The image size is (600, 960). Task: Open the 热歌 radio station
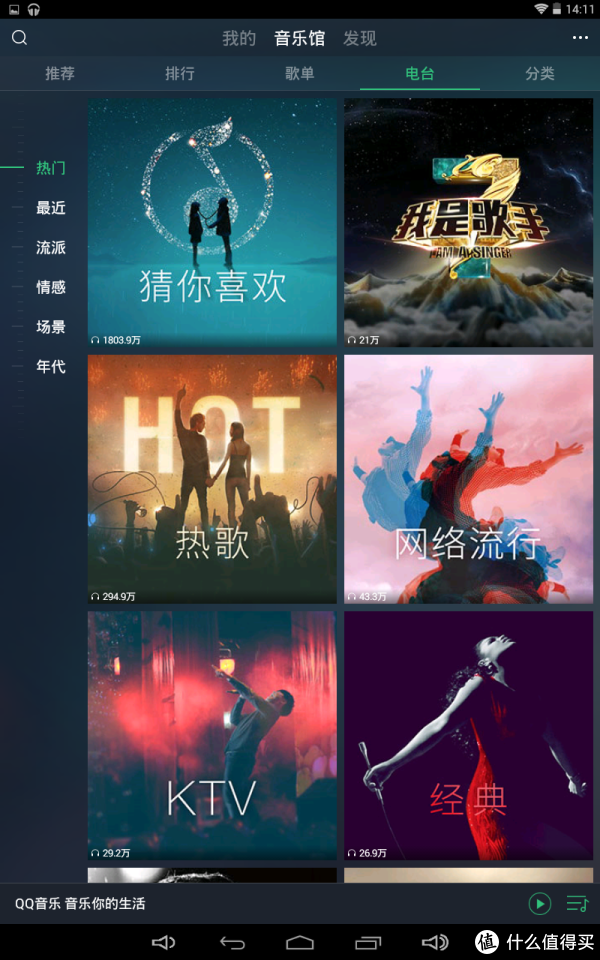212,479
